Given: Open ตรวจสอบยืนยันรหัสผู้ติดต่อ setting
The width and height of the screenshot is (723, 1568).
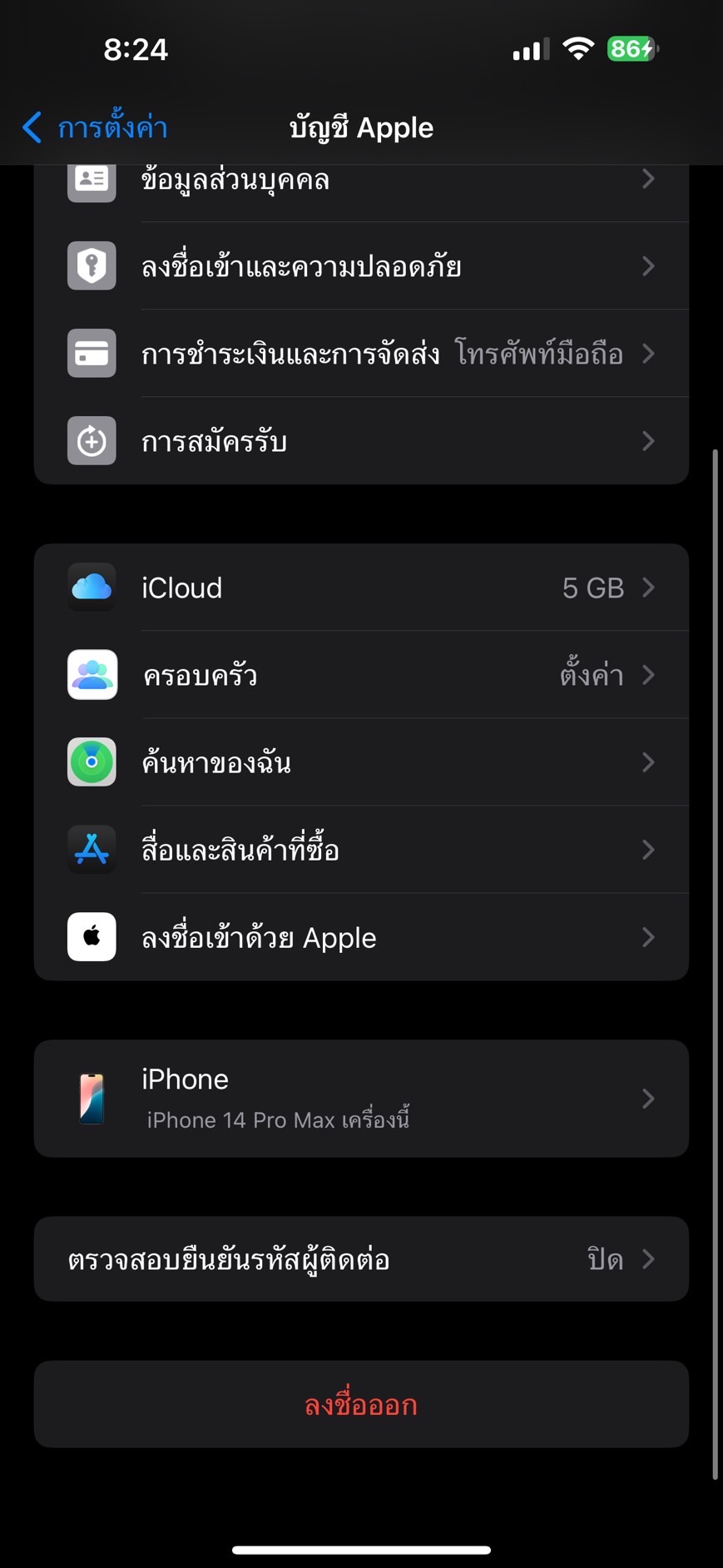Looking at the screenshot, I should (361, 1259).
